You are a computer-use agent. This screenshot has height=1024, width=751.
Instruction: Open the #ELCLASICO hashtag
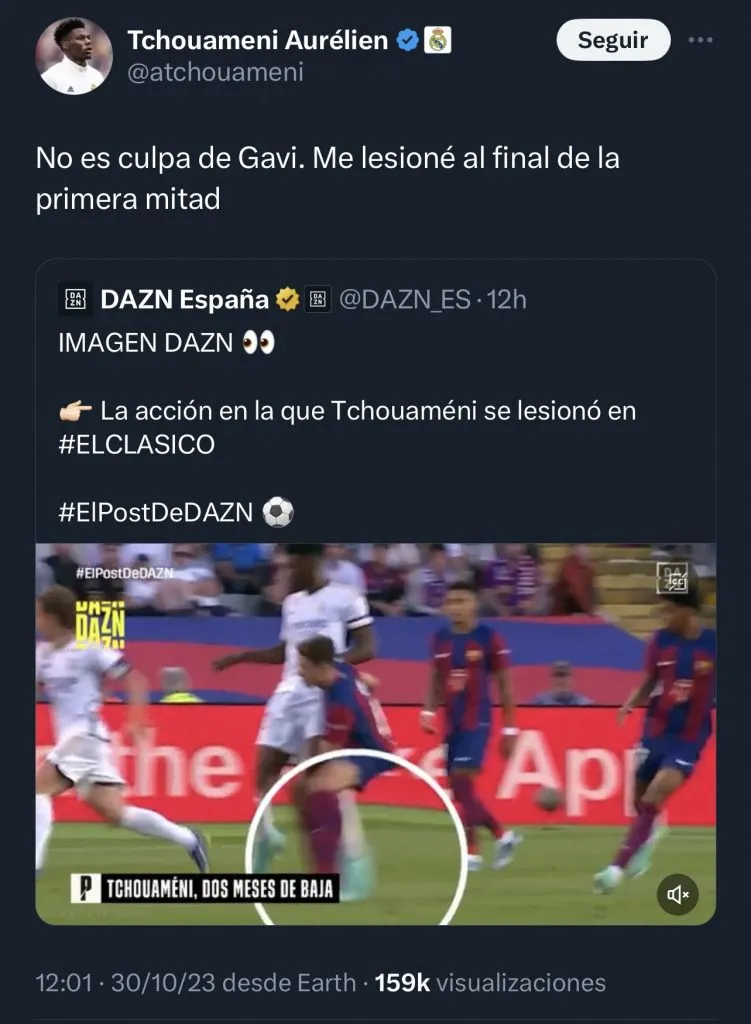[x=137, y=444]
